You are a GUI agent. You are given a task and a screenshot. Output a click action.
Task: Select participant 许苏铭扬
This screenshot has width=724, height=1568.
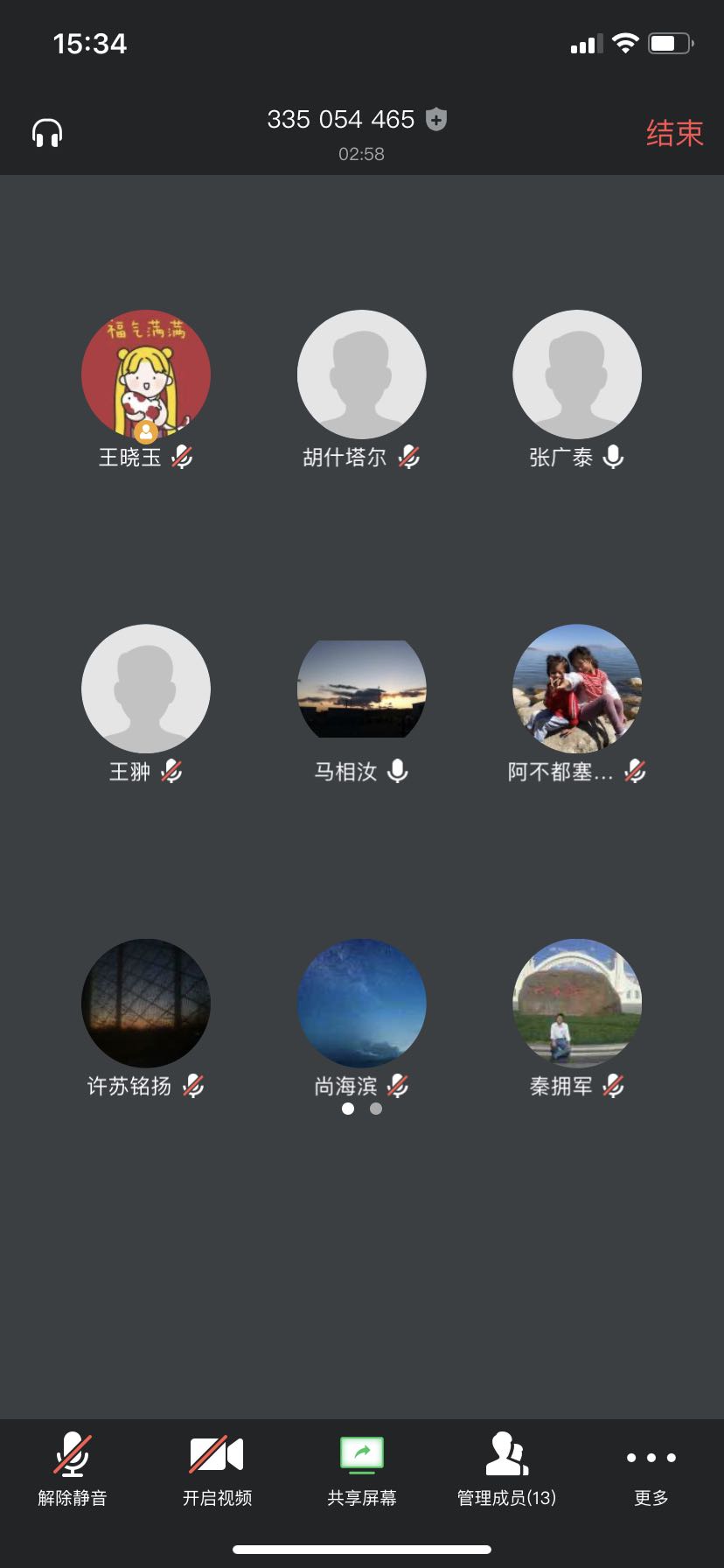point(146,1003)
